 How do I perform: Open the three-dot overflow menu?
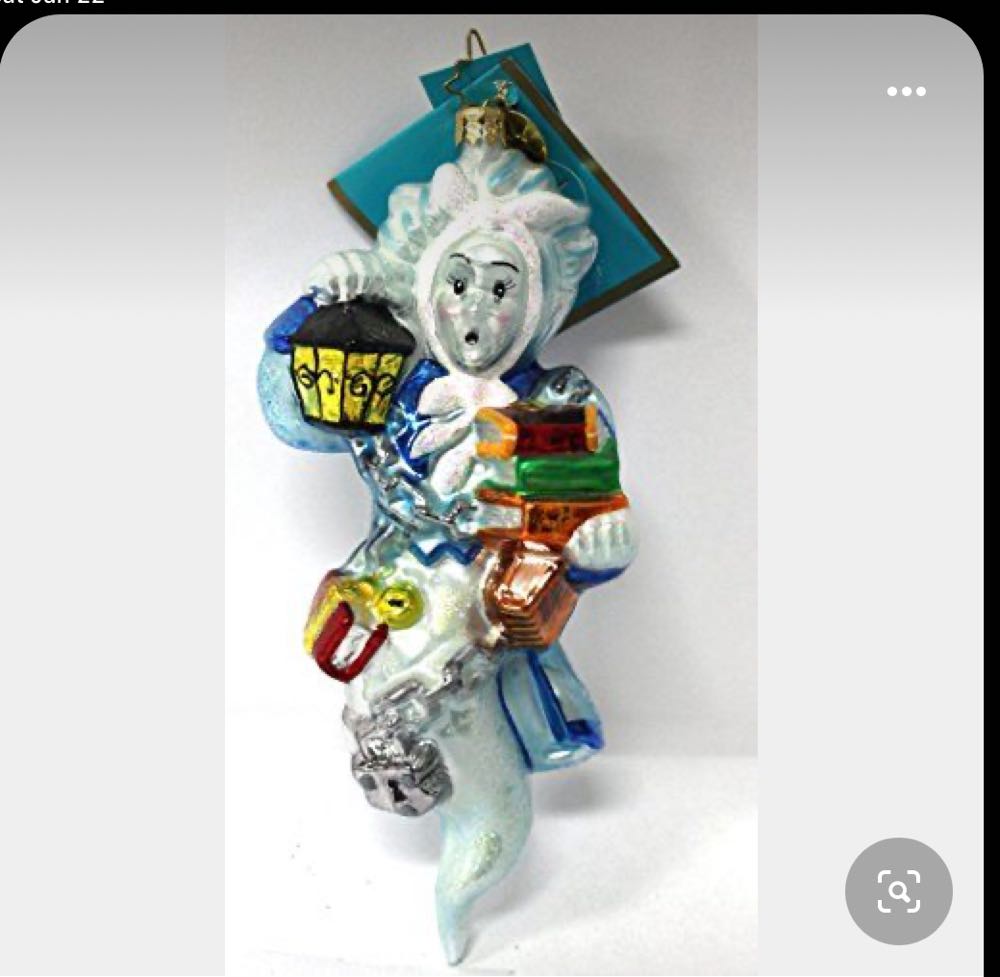coord(906,92)
